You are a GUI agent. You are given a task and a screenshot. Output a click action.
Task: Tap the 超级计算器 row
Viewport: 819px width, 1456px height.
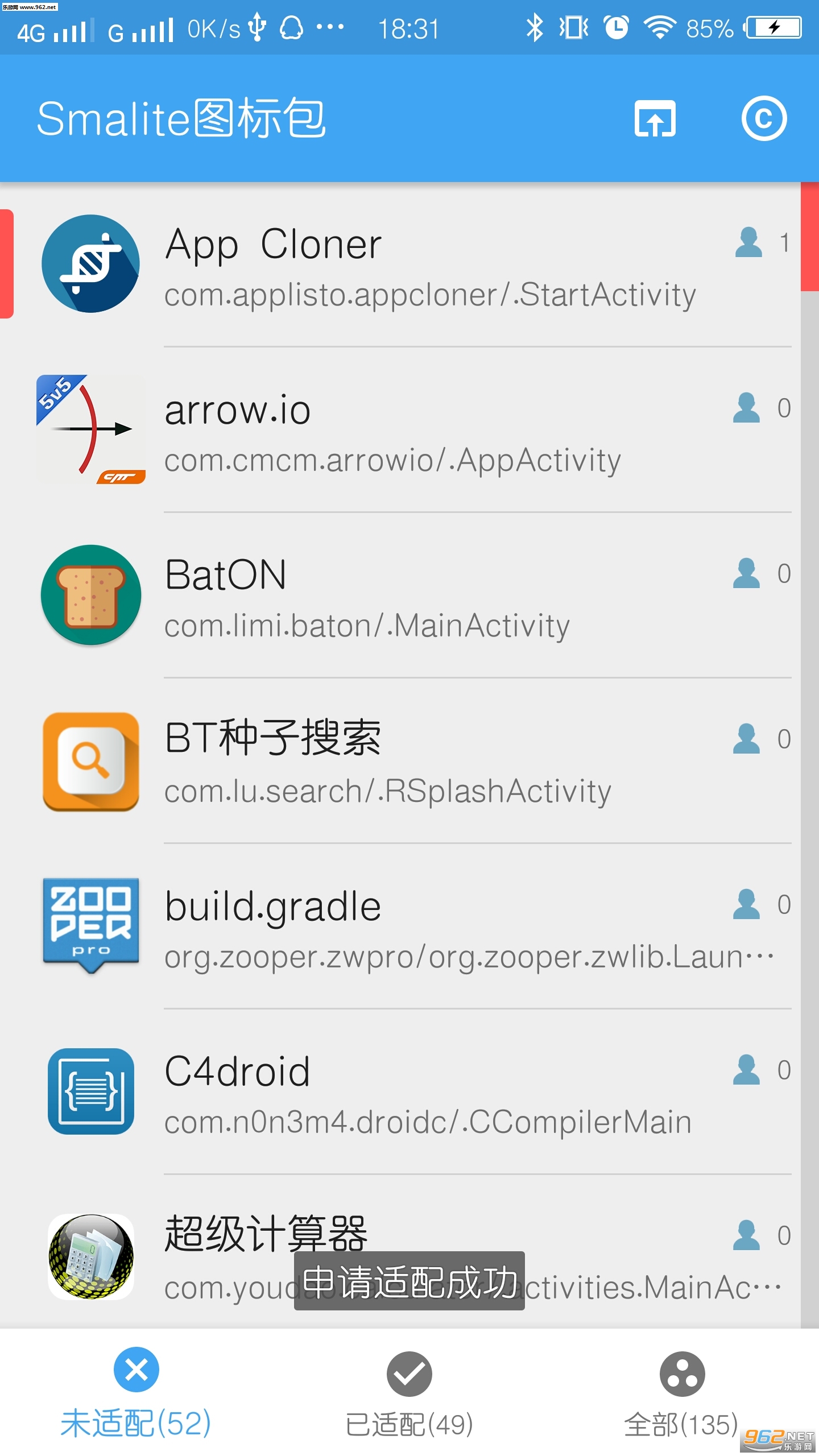(x=400, y=1252)
